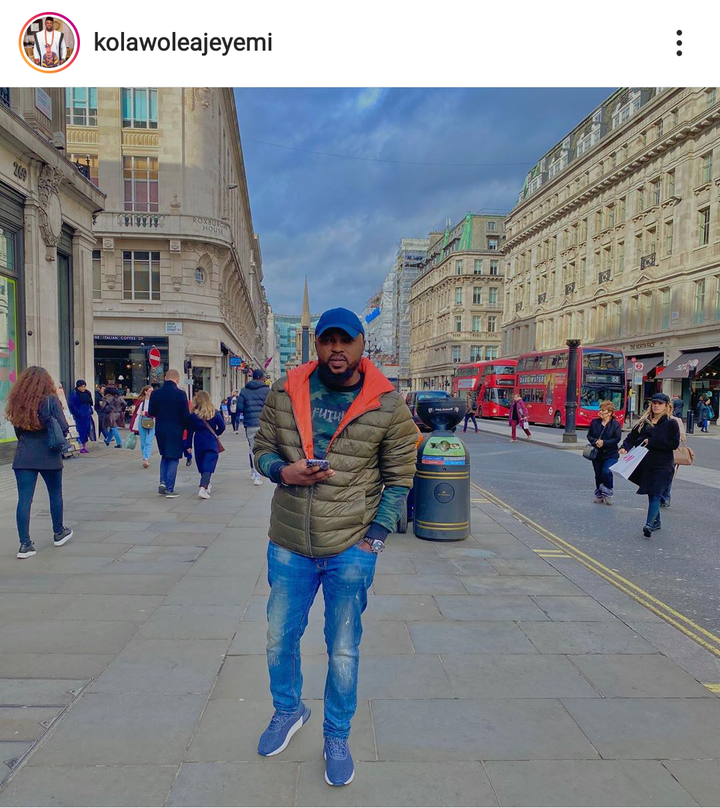Open the kolawoleajeyemi username link
The width and height of the screenshot is (720, 808).
click(x=183, y=43)
